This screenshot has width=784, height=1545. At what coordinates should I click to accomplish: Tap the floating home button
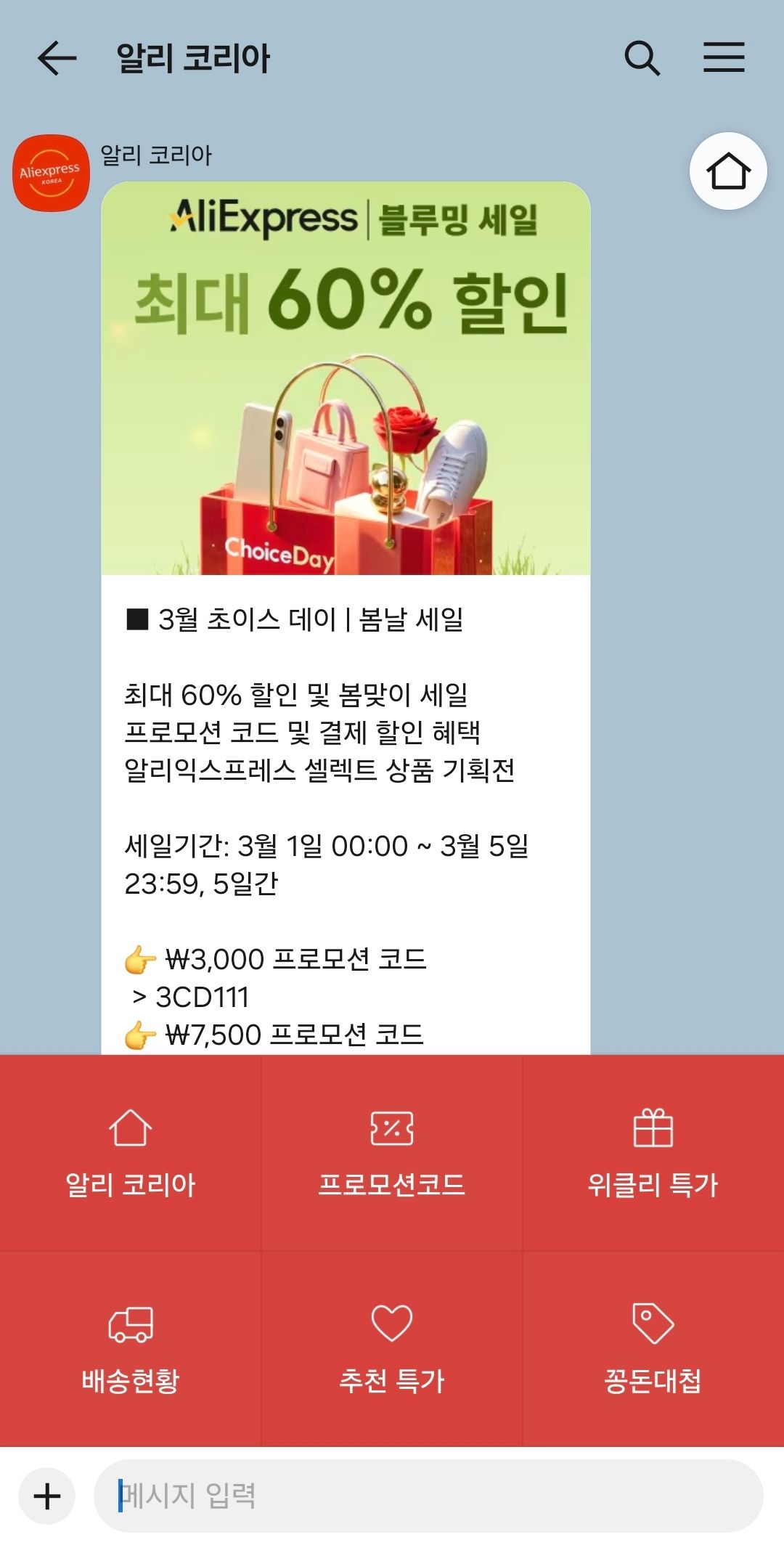[727, 171]
